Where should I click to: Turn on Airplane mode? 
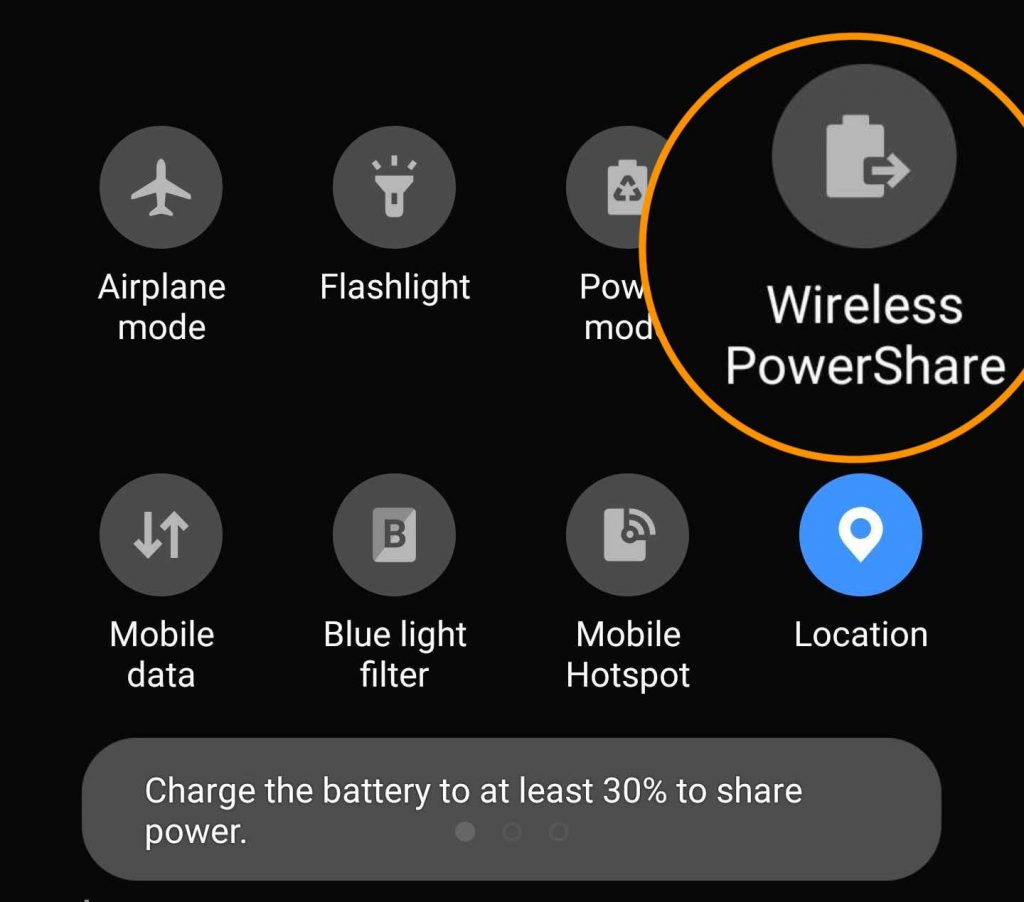tap(161, 187)
